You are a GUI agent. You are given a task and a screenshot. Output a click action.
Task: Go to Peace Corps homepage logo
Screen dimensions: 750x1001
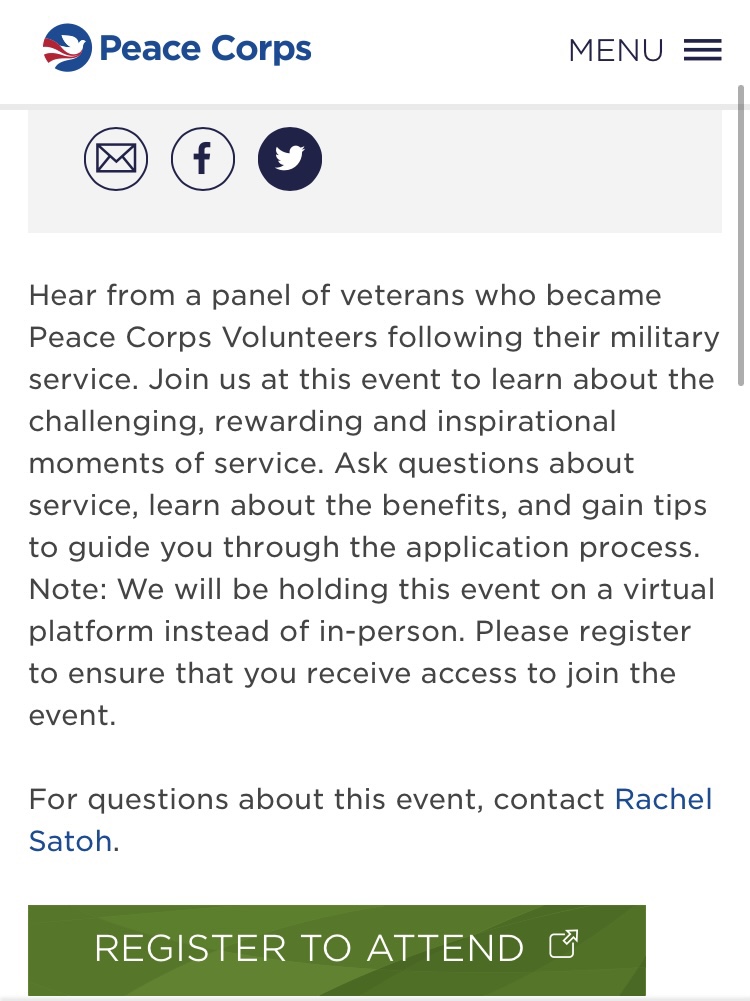[178, 48]
